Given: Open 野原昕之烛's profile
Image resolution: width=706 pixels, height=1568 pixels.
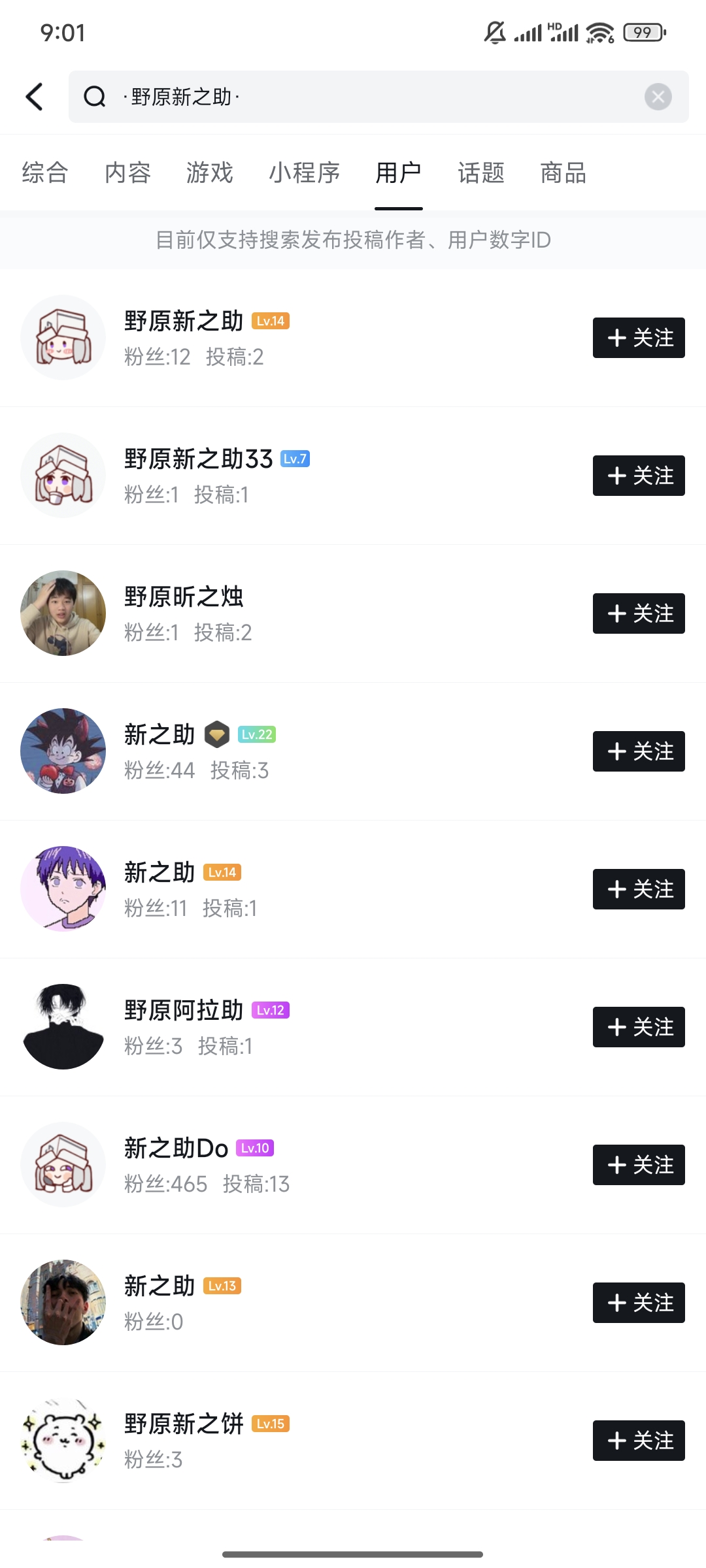Looking at the screenshot, I should [x=184, y=597].
